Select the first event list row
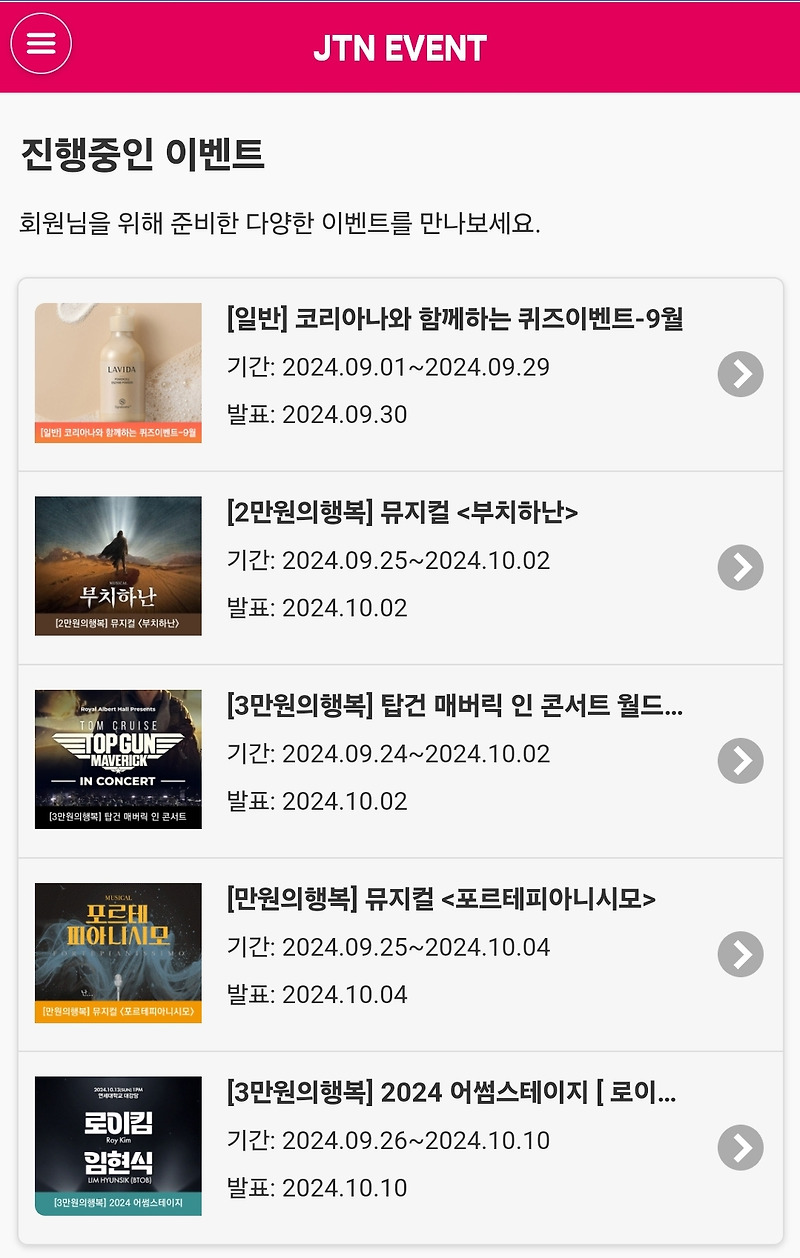This screenshot has height=1258, width=800. [400, 372]
